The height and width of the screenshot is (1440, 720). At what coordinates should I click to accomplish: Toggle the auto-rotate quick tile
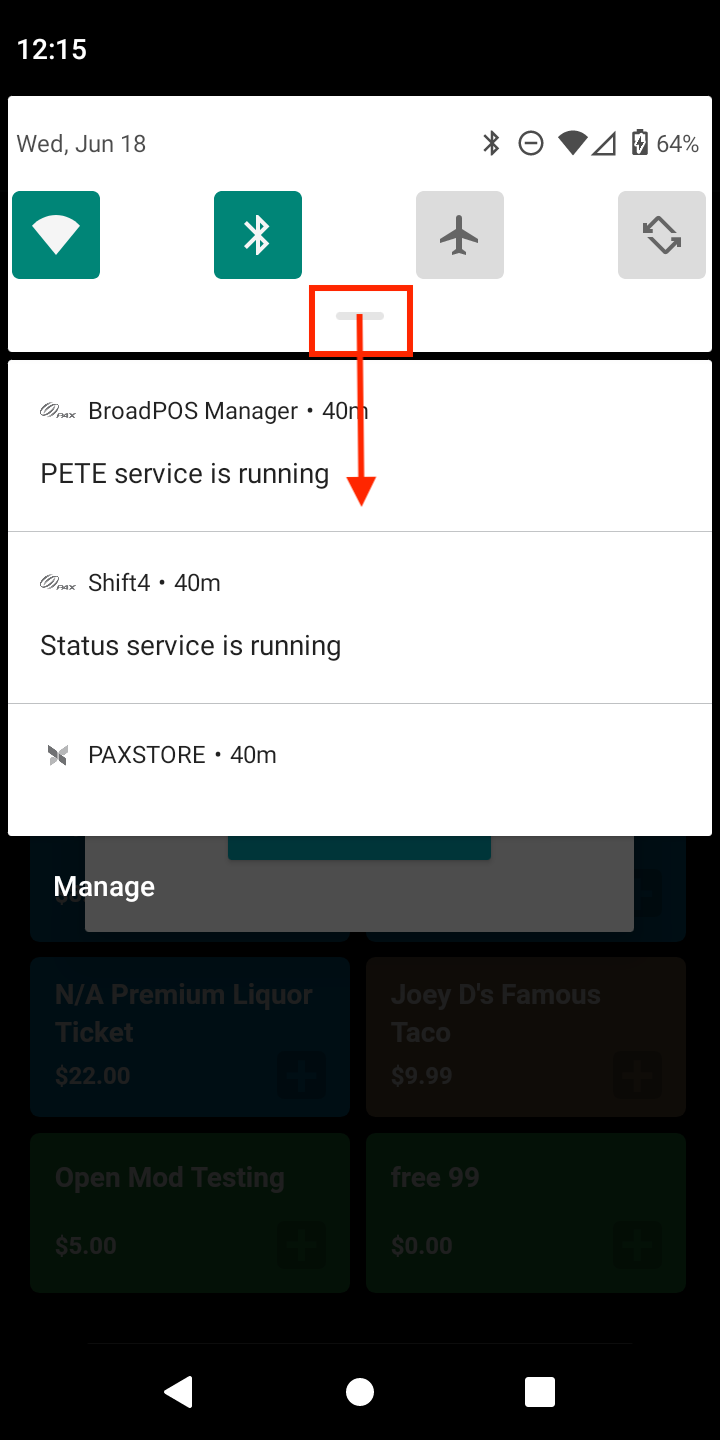pyautogui.click(x=662, y=235)
